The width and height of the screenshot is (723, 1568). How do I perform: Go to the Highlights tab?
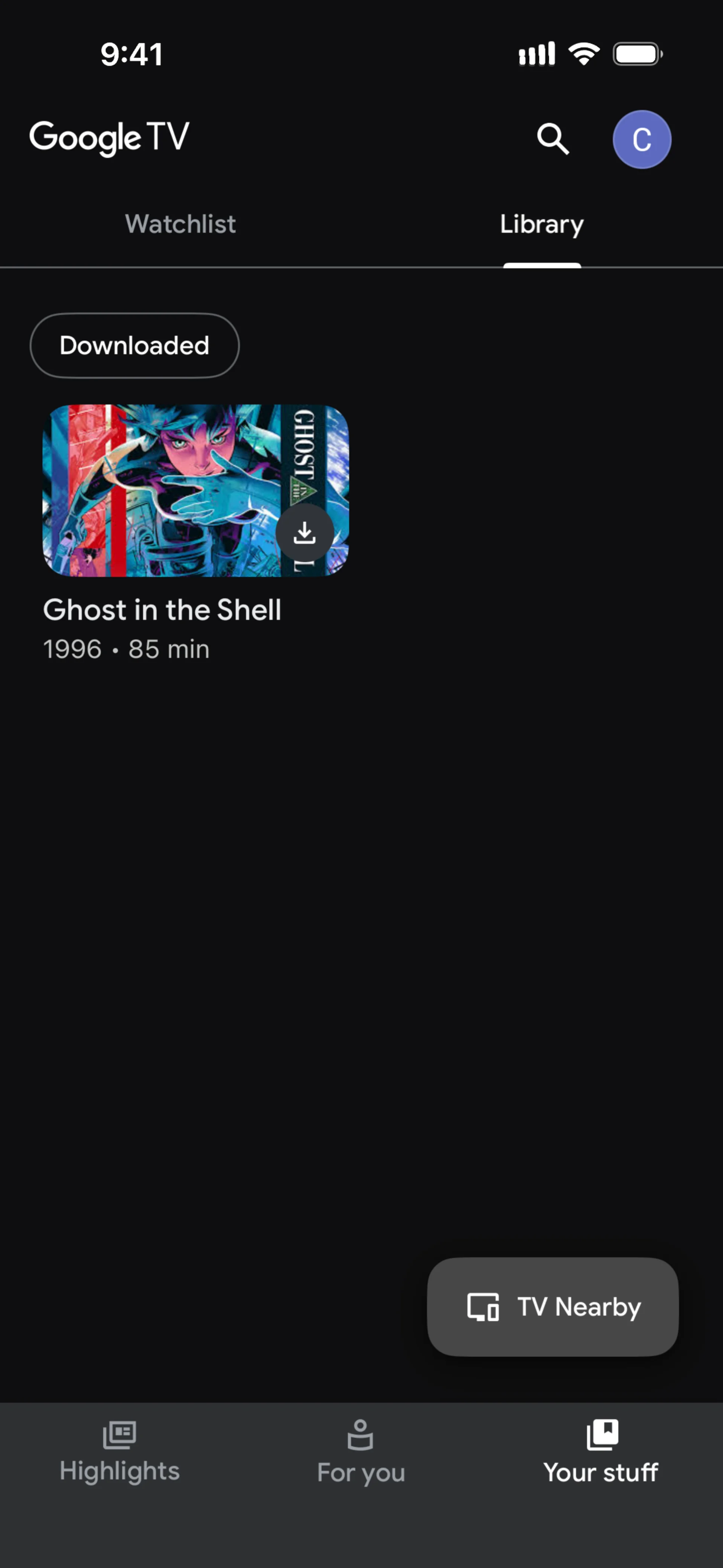[120, 1452]
